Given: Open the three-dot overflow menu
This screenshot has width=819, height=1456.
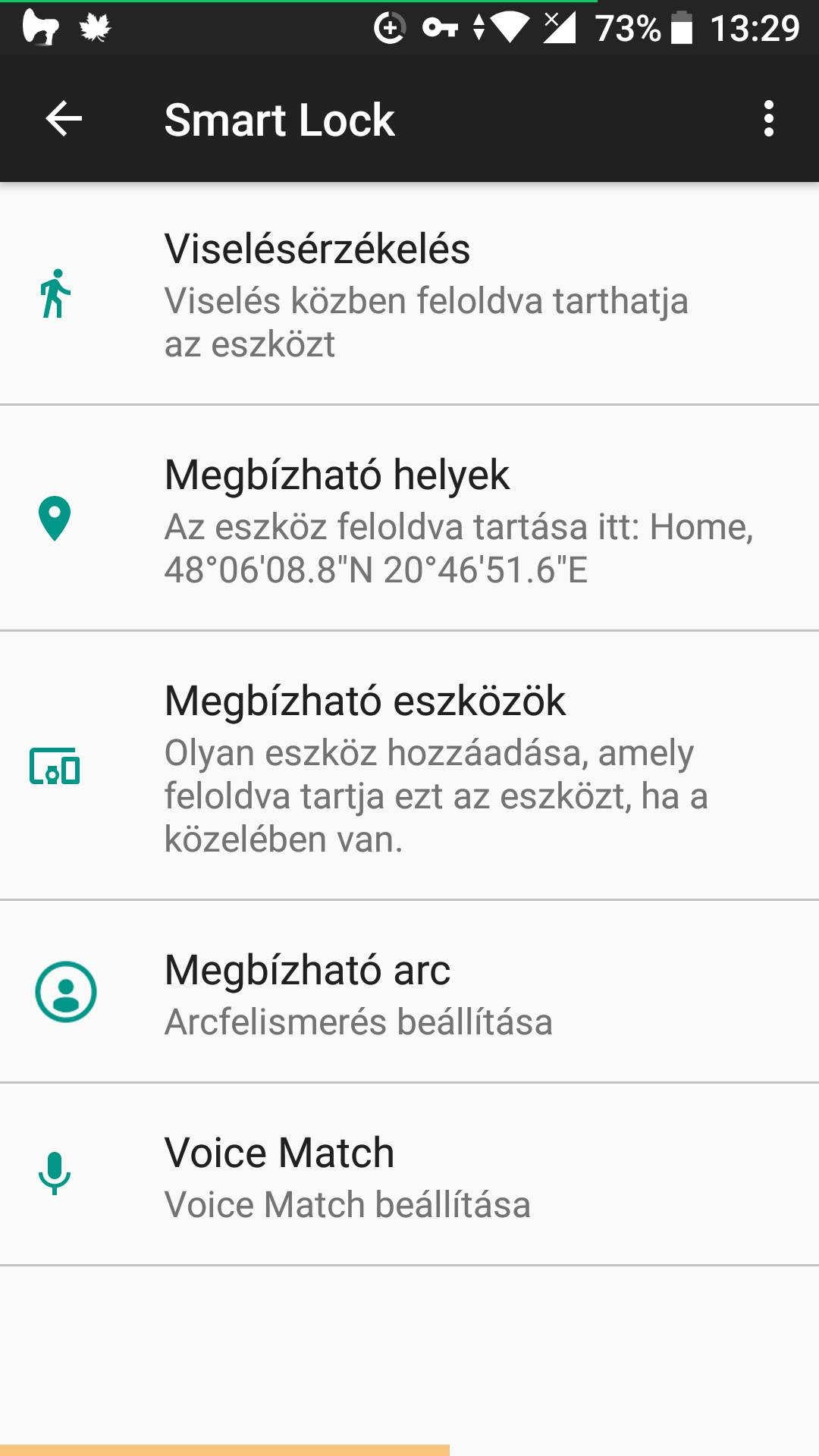Looking at the screenshot, I should (x=769, y=119).
